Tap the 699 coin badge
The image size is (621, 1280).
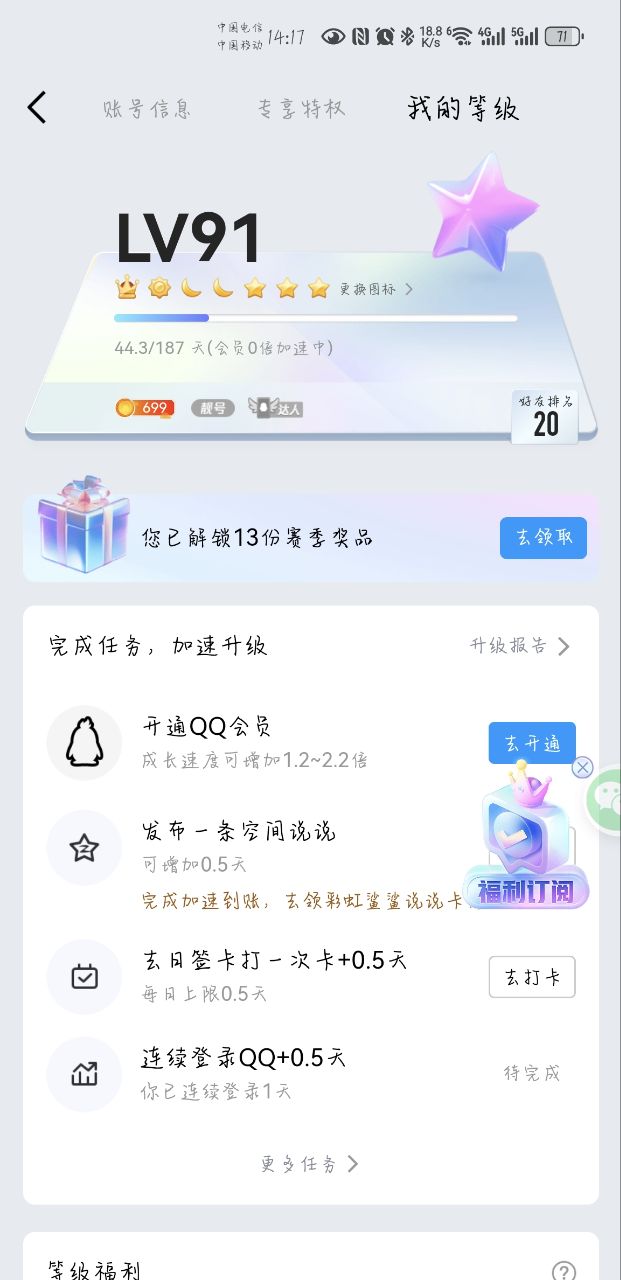point(145,408)
